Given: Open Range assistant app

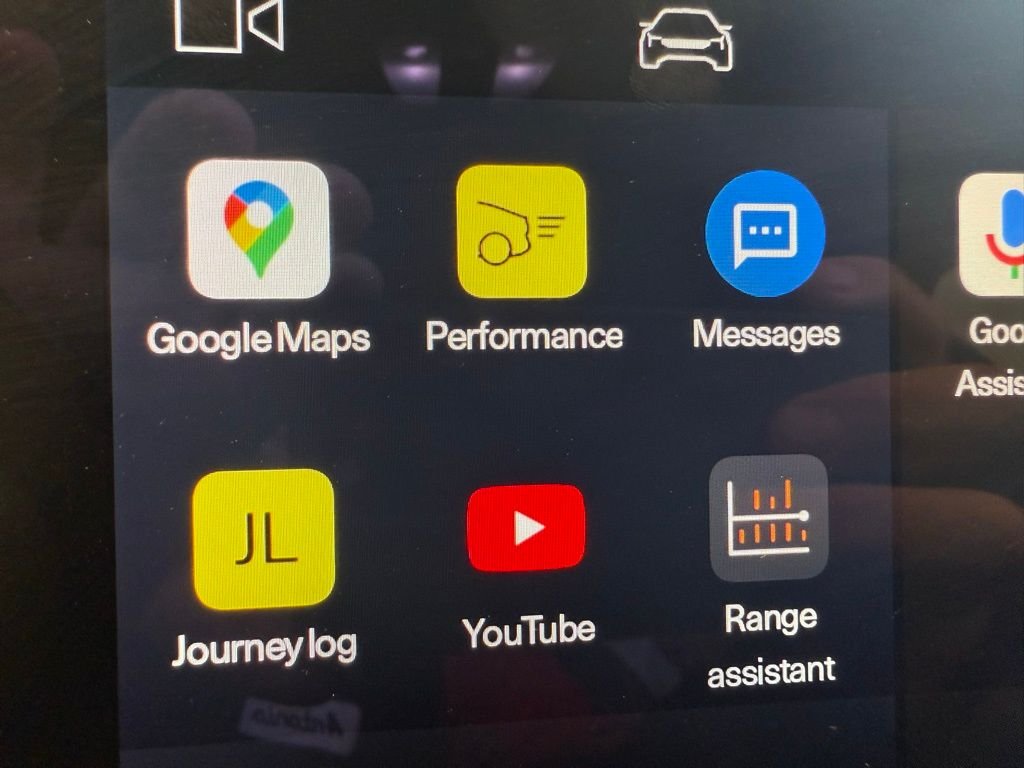Looking at the screenshot, I should (x=768, y=518).
